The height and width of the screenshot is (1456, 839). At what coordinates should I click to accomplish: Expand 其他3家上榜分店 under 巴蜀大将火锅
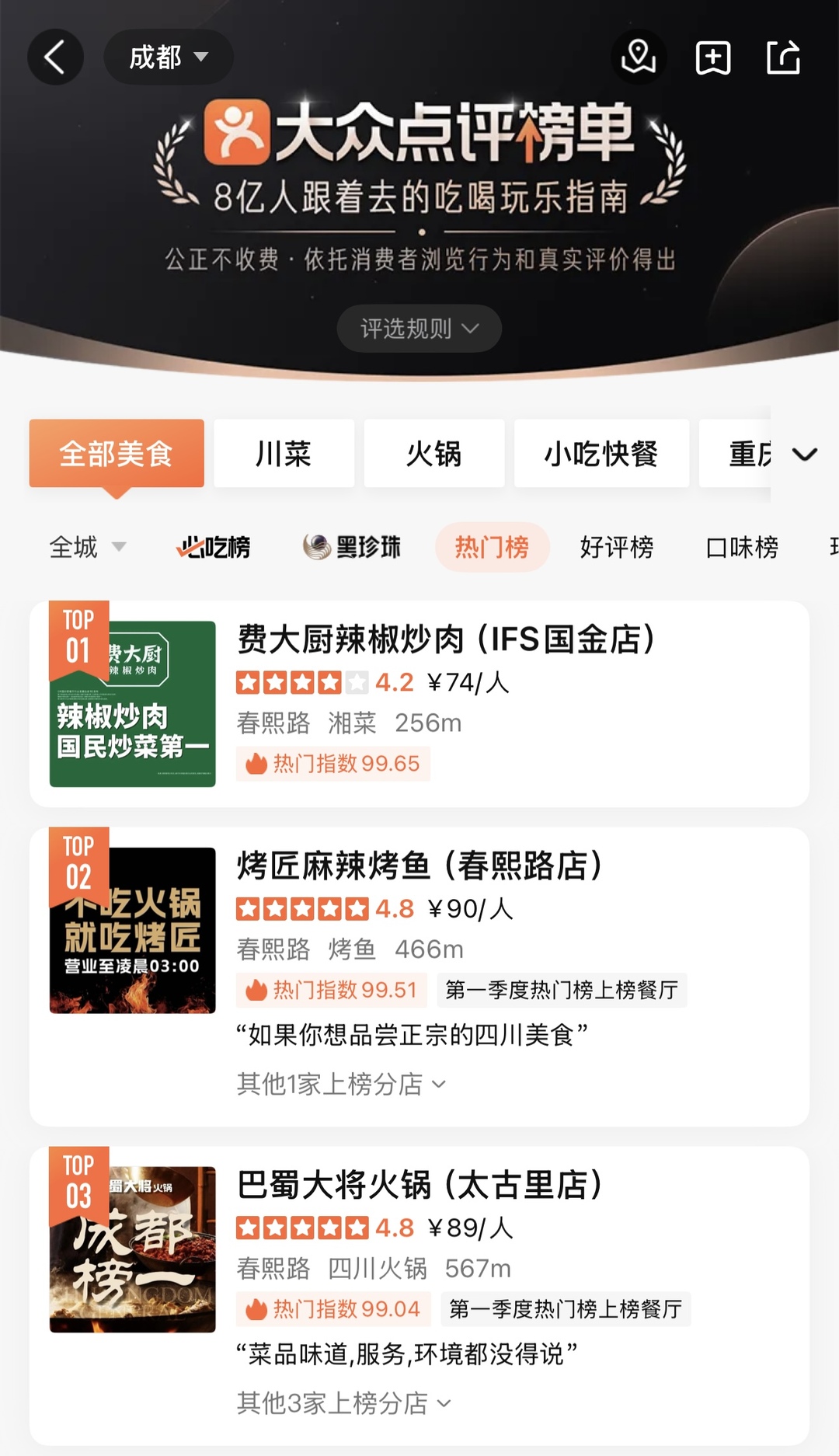click(x=343, y=1403)
